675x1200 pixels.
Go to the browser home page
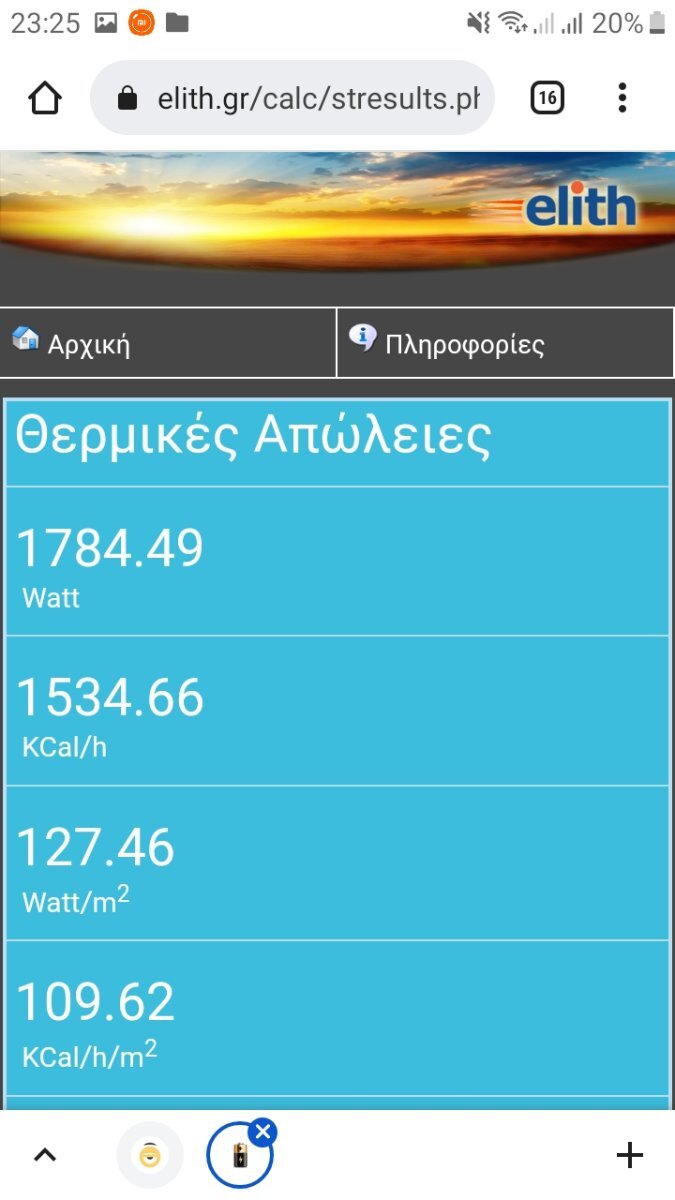pos(45,98)
